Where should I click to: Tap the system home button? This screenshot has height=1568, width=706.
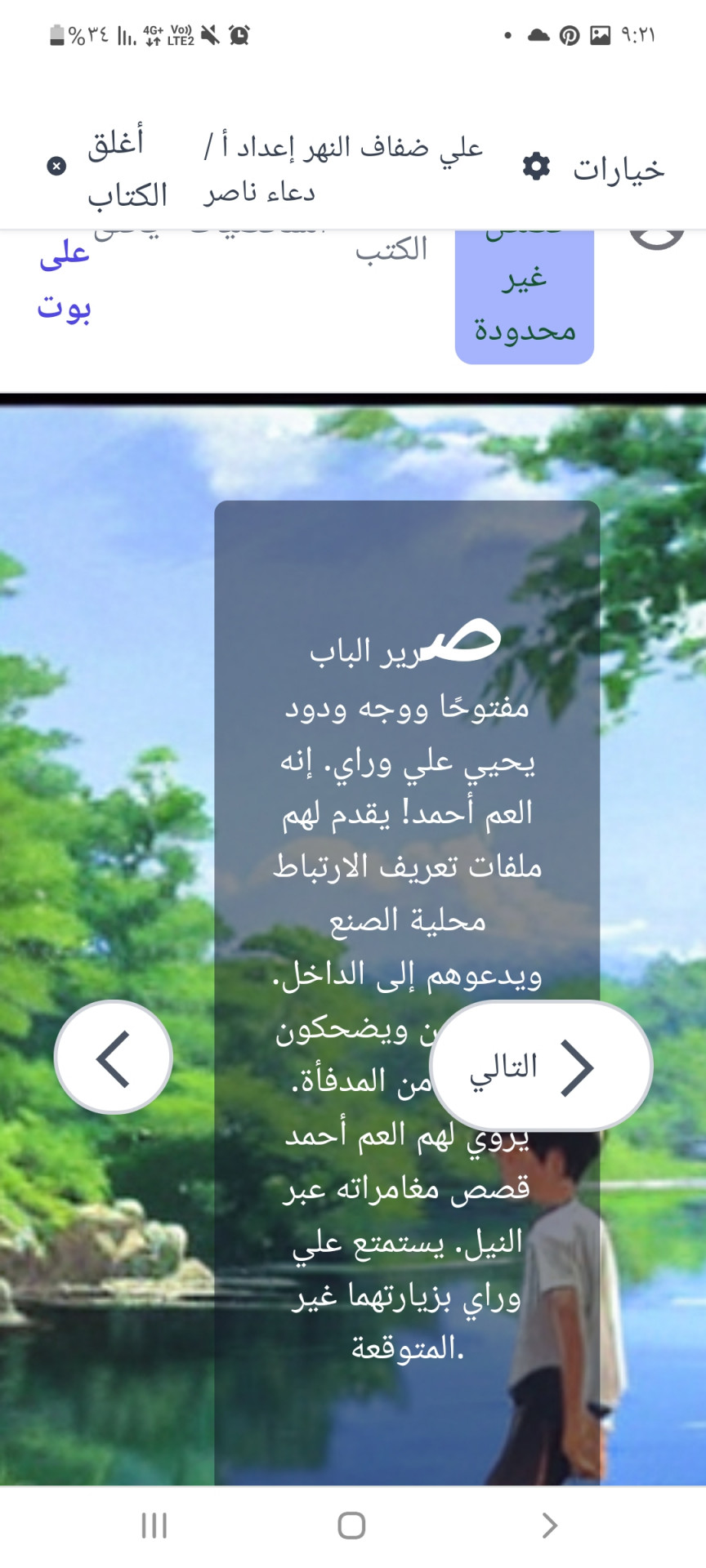(351, 1525)
